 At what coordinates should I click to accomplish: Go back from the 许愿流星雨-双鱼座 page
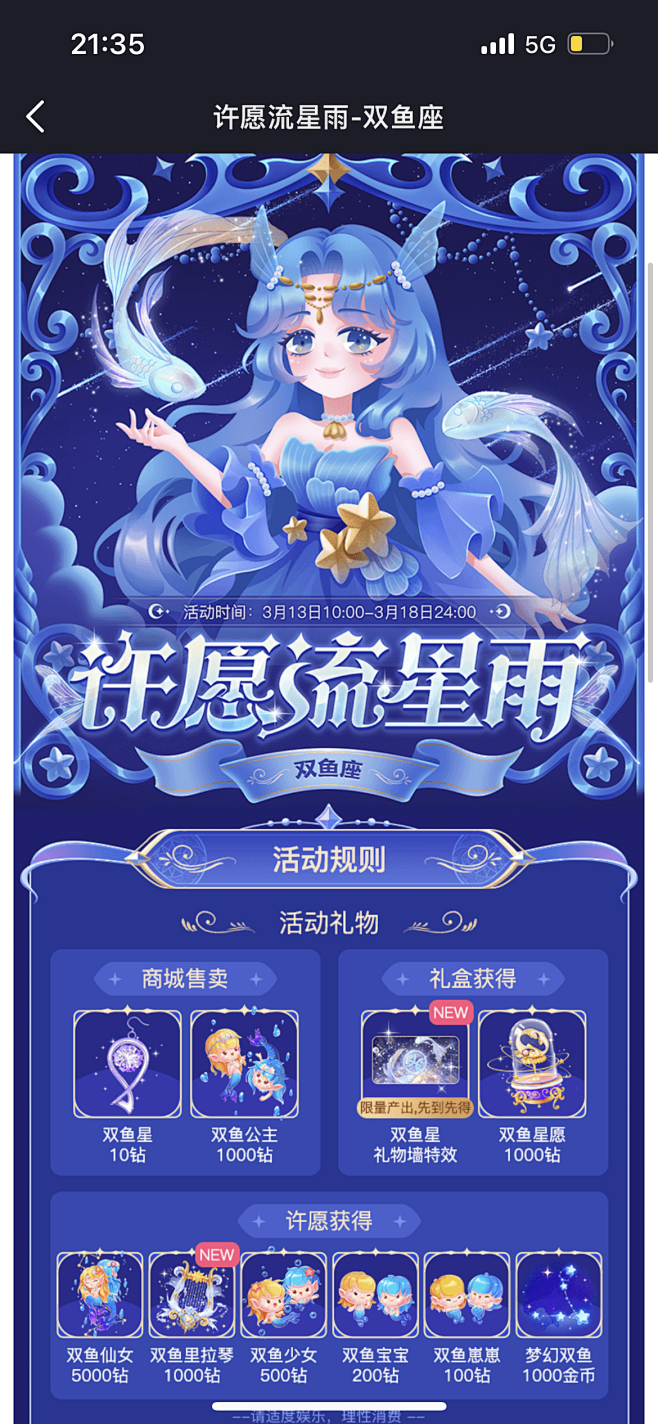click(36, 117)
